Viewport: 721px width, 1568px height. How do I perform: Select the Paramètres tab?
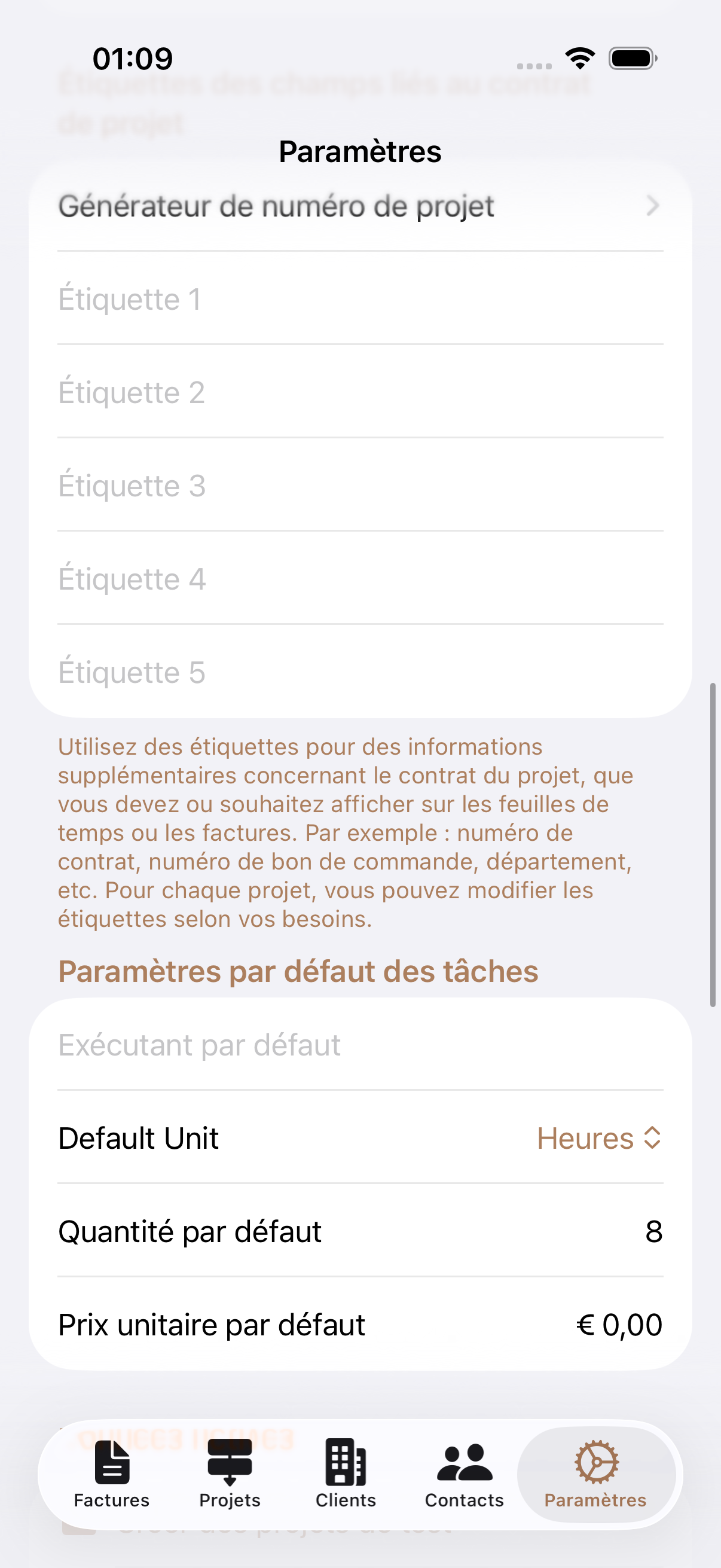pyautogui.click(x=595, y=1474)
